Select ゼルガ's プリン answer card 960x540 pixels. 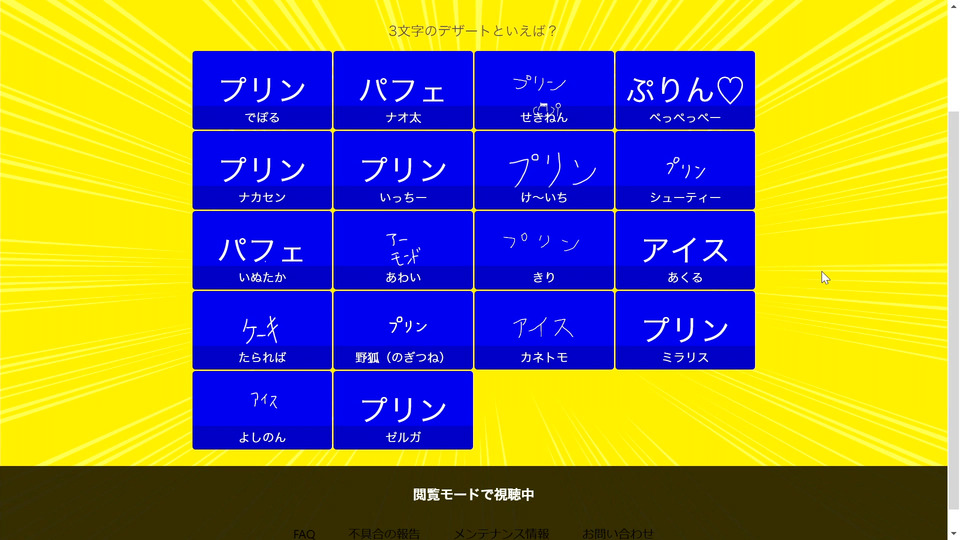[x=403, y=410]
